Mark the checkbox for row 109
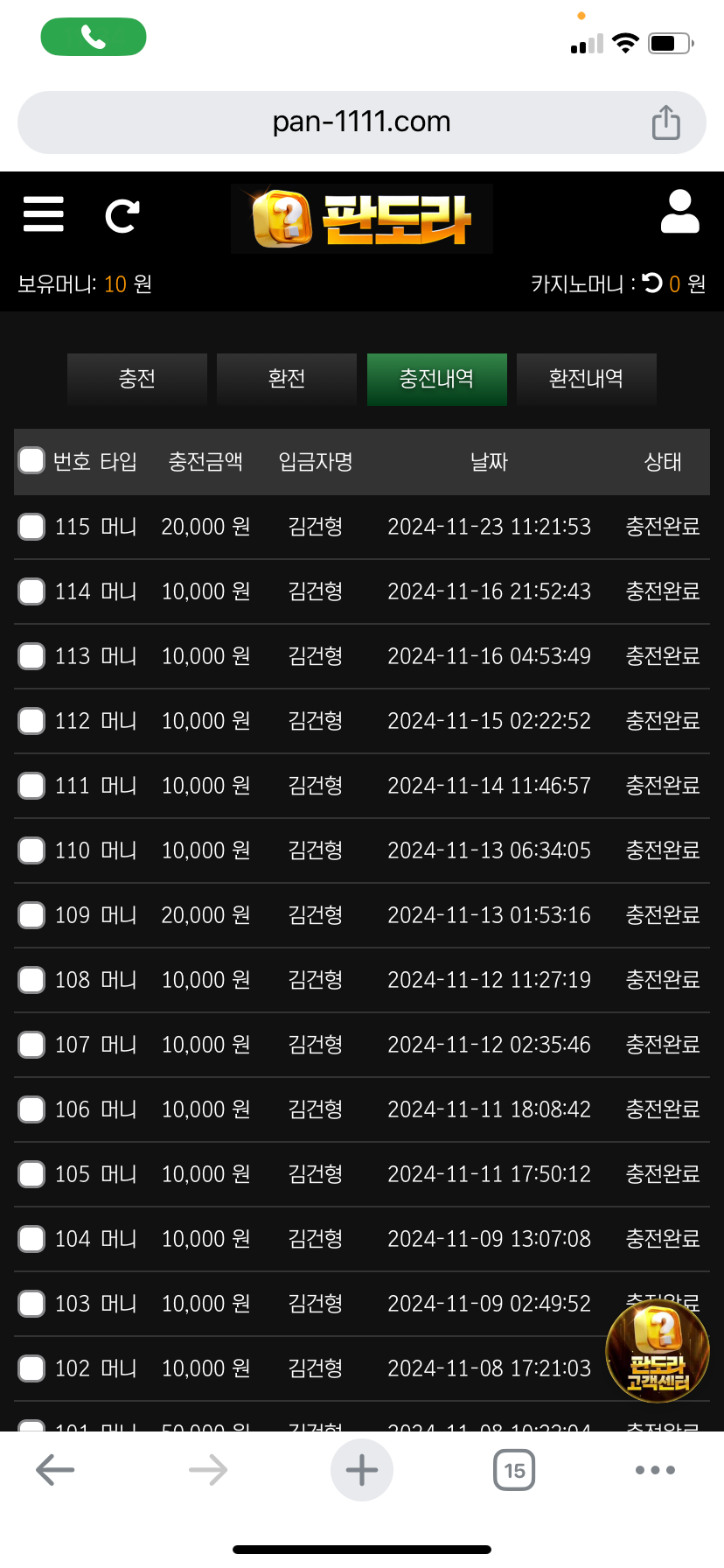 [x=31, y=914]
